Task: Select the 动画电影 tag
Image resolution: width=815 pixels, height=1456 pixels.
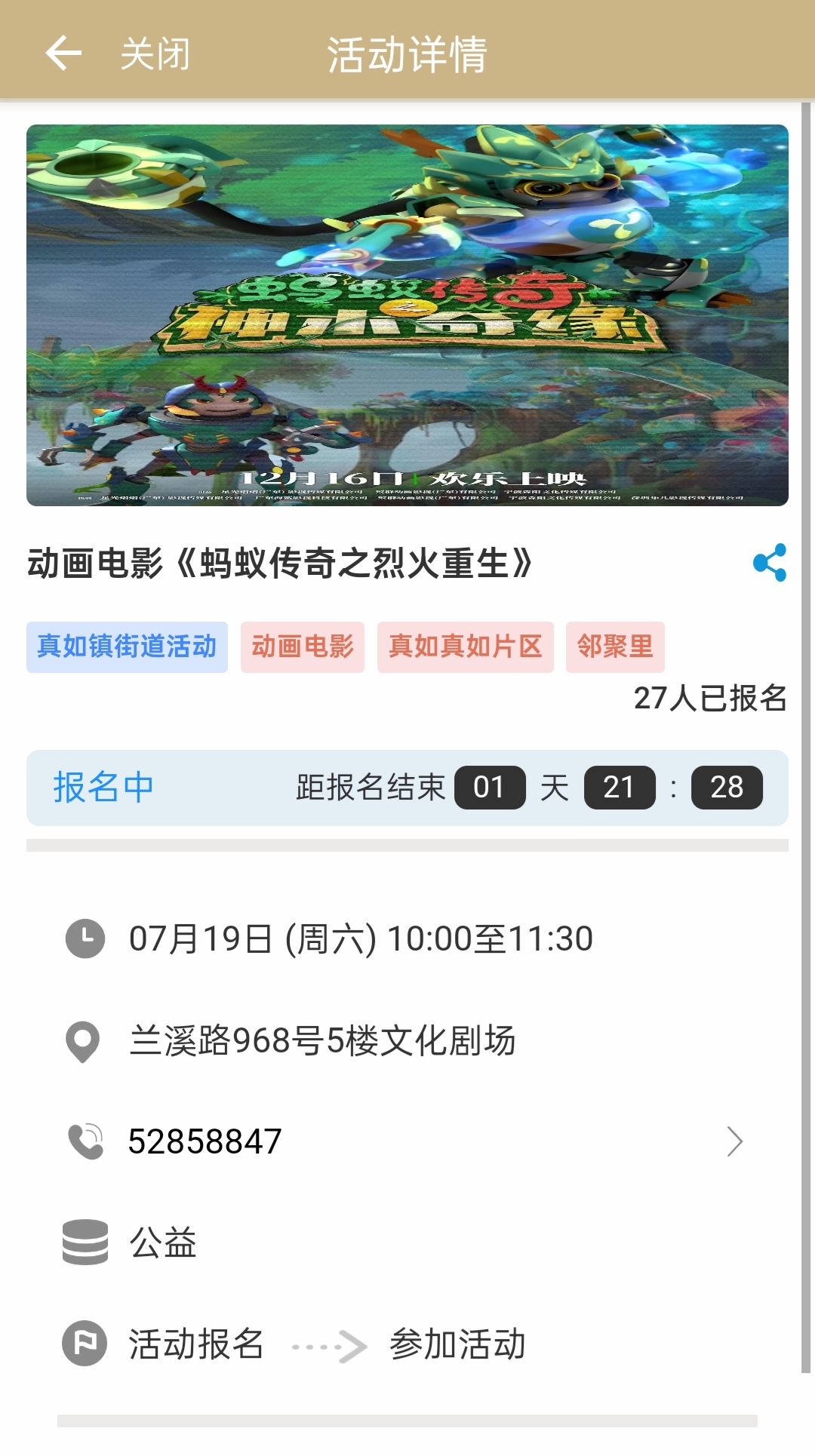Action: [x=303, y=647]
